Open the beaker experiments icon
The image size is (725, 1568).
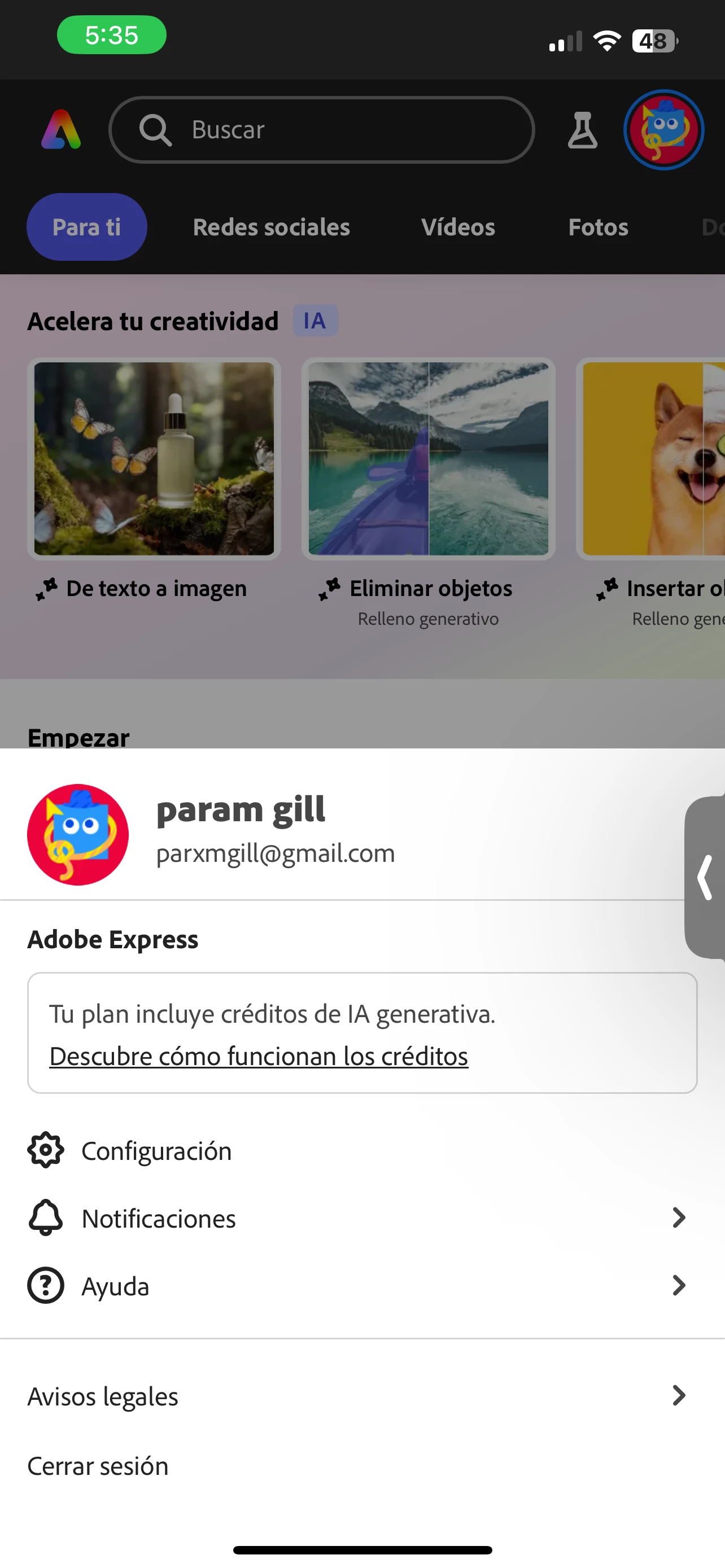click(x=582, y=130)
